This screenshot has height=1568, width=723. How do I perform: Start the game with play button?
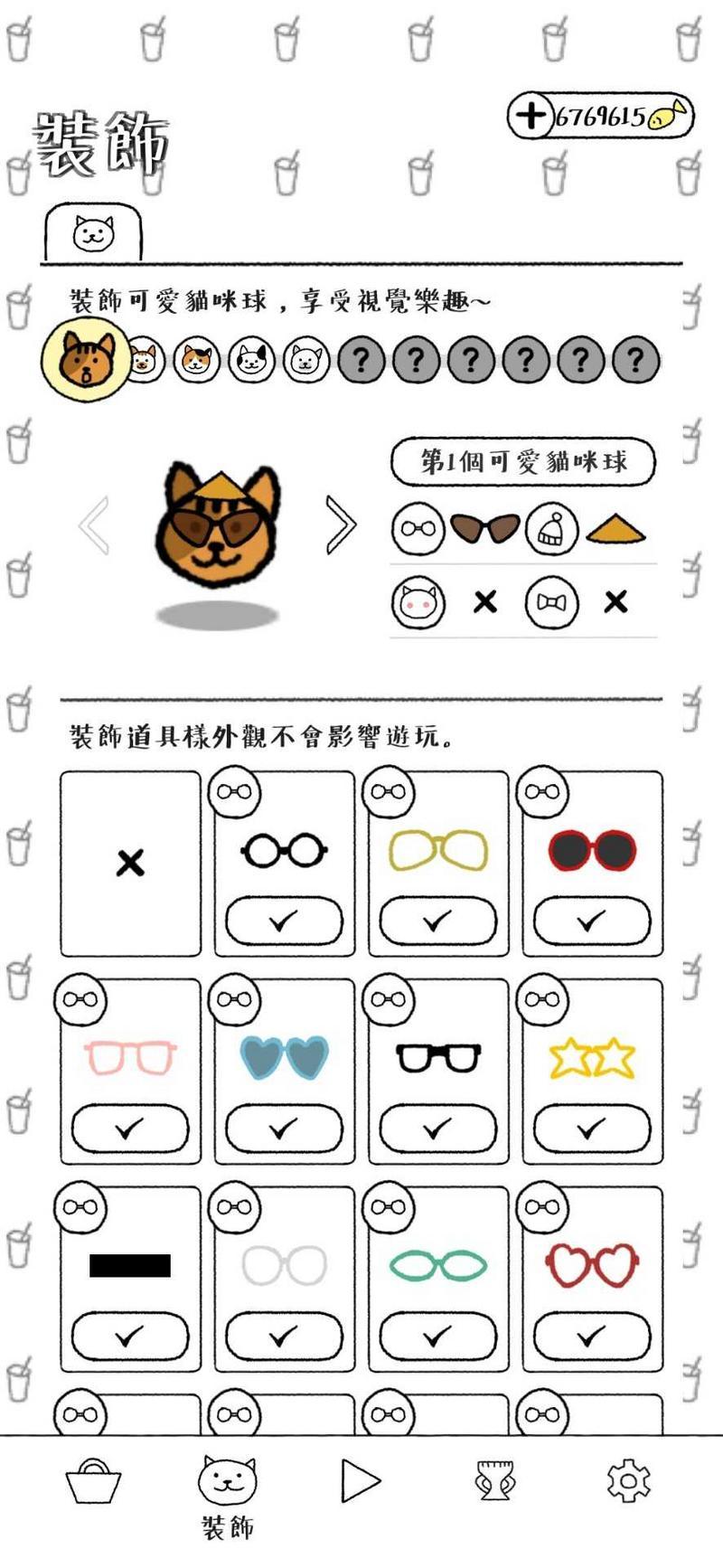click(361, 1481)
